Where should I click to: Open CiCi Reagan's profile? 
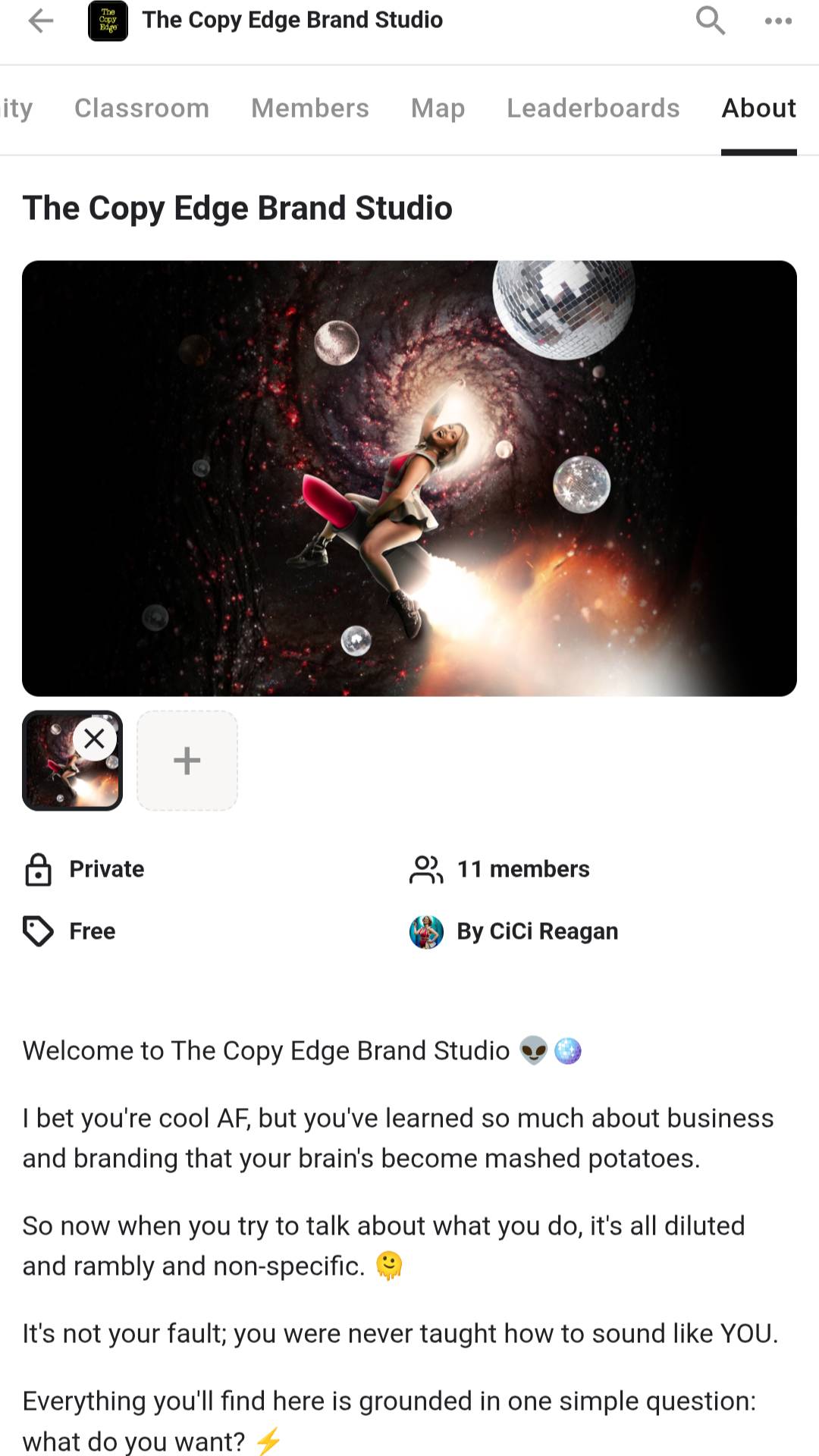click(537, 931)
